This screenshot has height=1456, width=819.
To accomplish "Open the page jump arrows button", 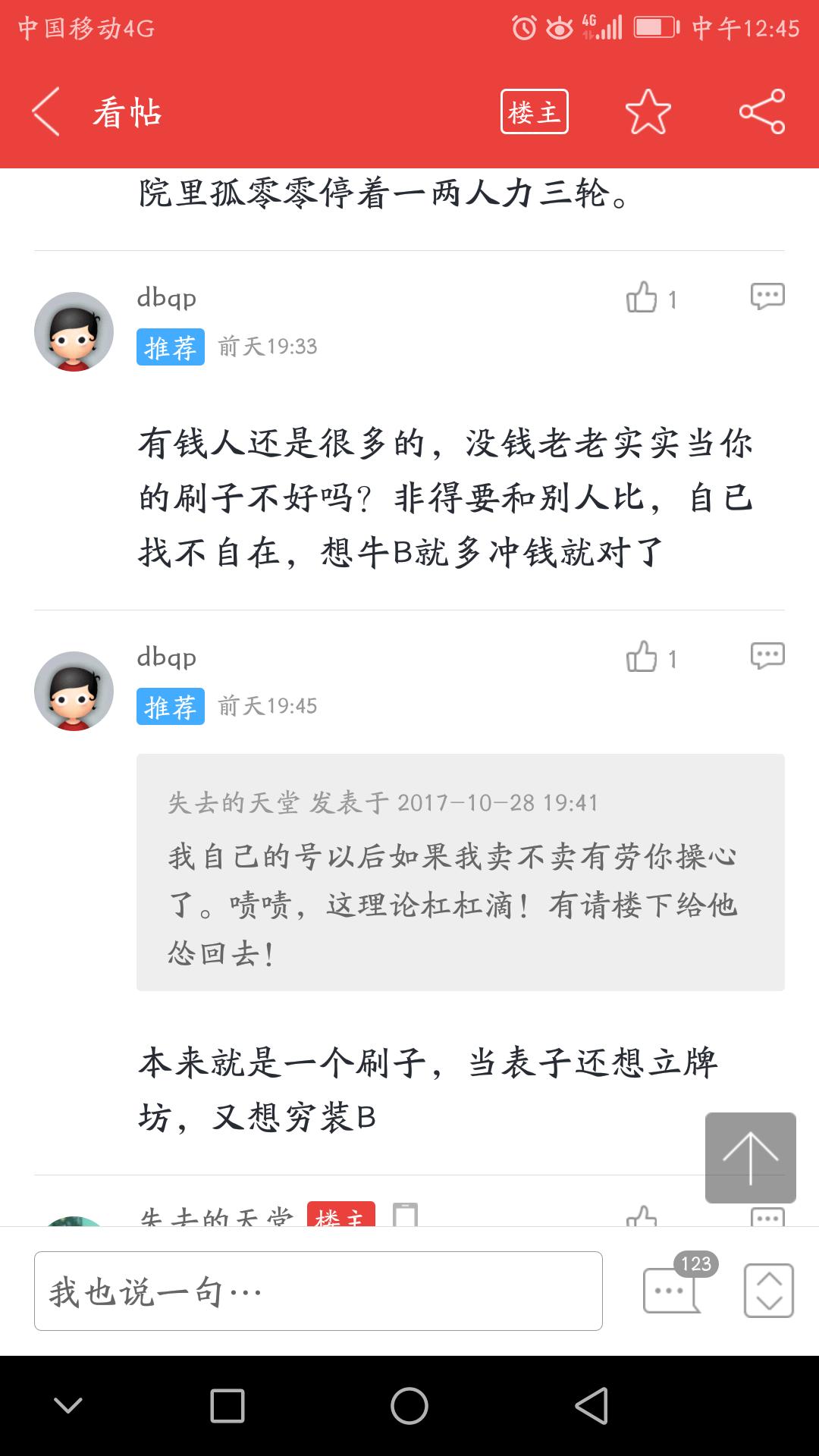I will pos(768,1291).
